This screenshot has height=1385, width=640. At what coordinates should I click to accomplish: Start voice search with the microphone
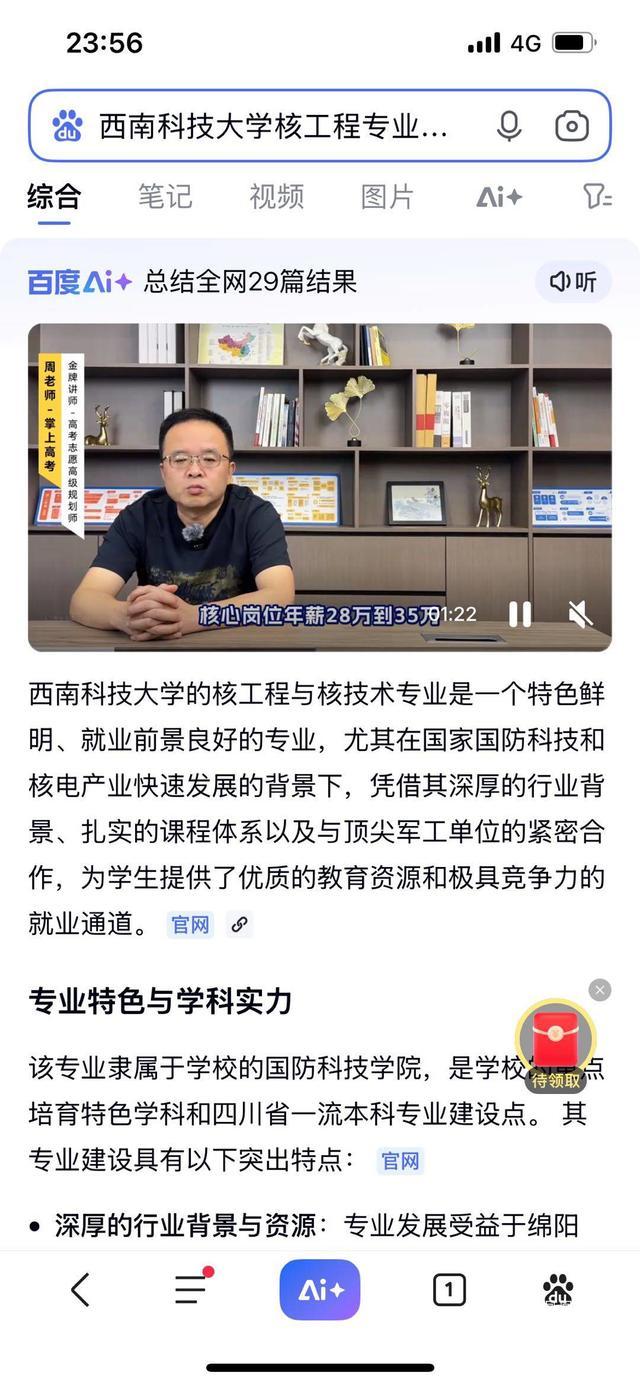point(509,127)
